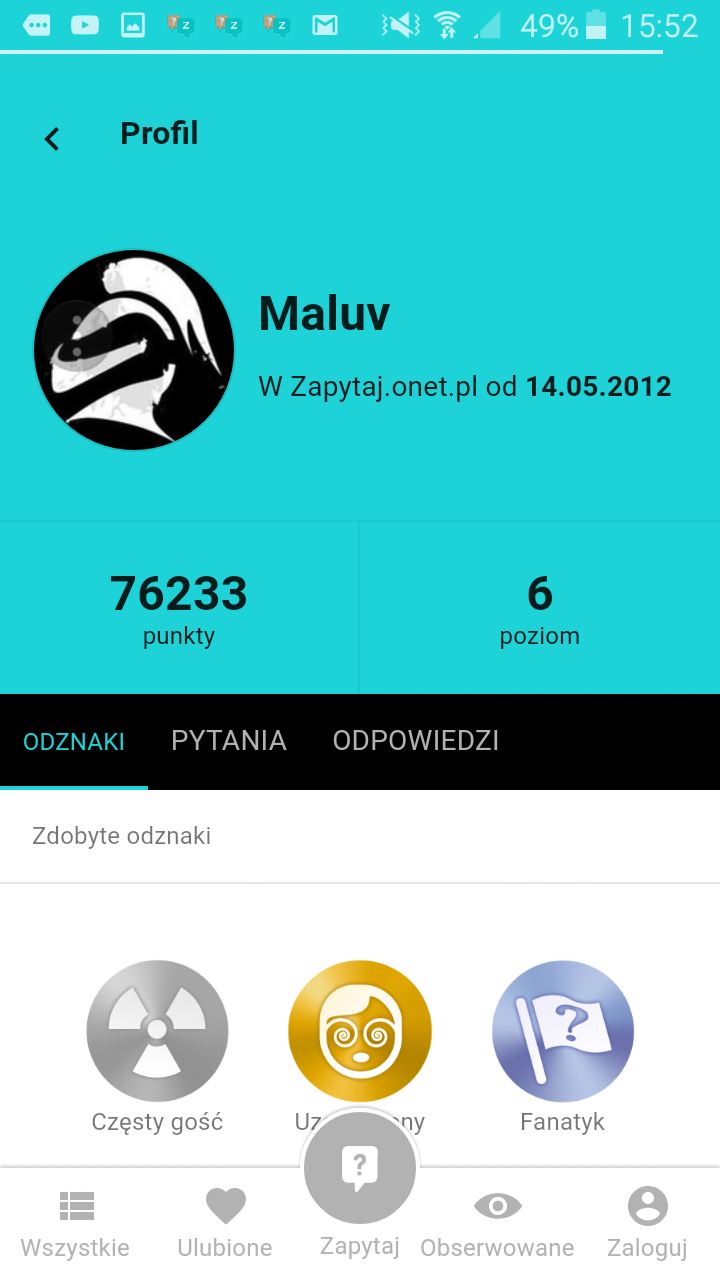View Maluv's profile avatar
Viewport: 720px width, 1280px height.
[x=134, y=350]
